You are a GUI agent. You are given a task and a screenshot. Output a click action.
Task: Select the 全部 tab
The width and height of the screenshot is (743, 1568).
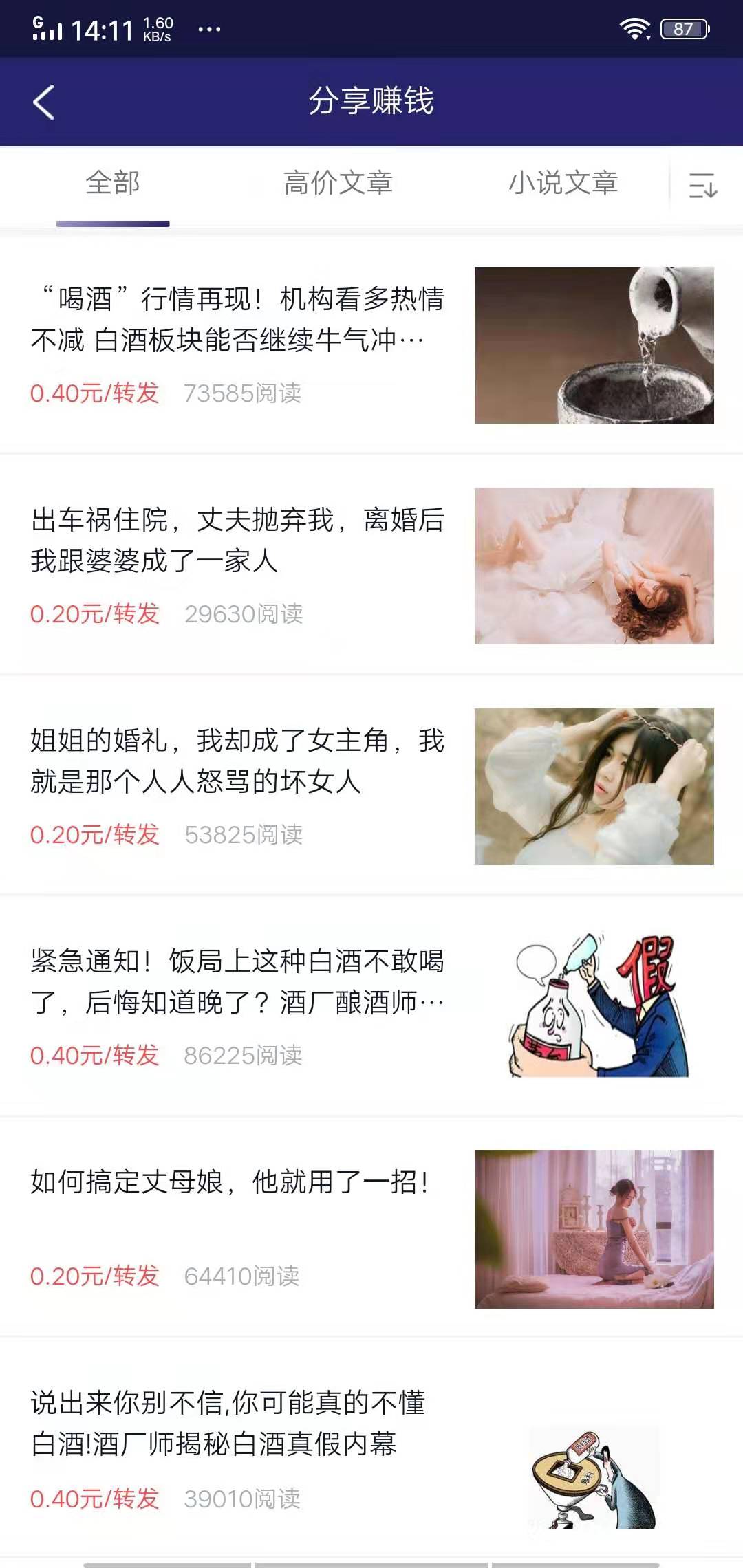(x=112, y=182)
